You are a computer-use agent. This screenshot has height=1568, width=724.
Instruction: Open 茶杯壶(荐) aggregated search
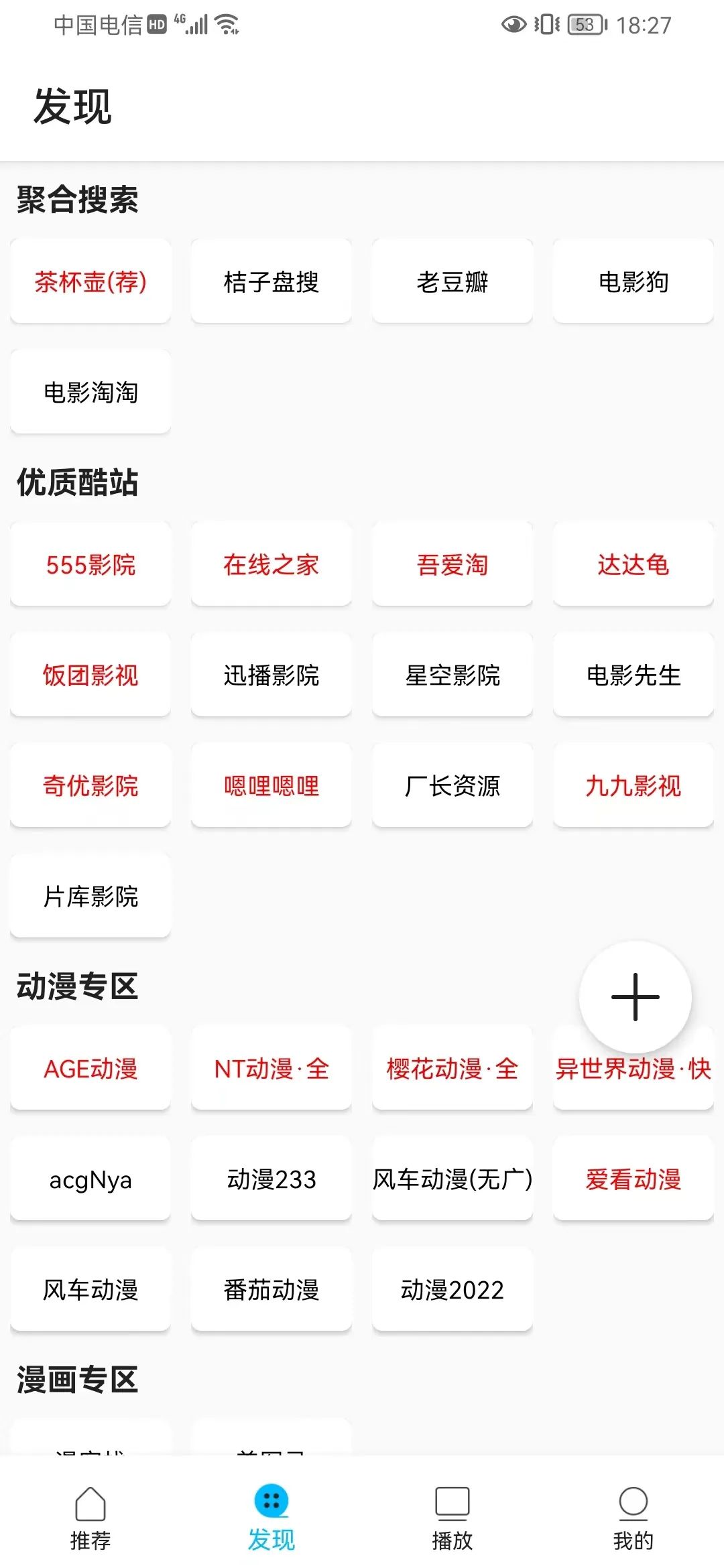(90, 281)
